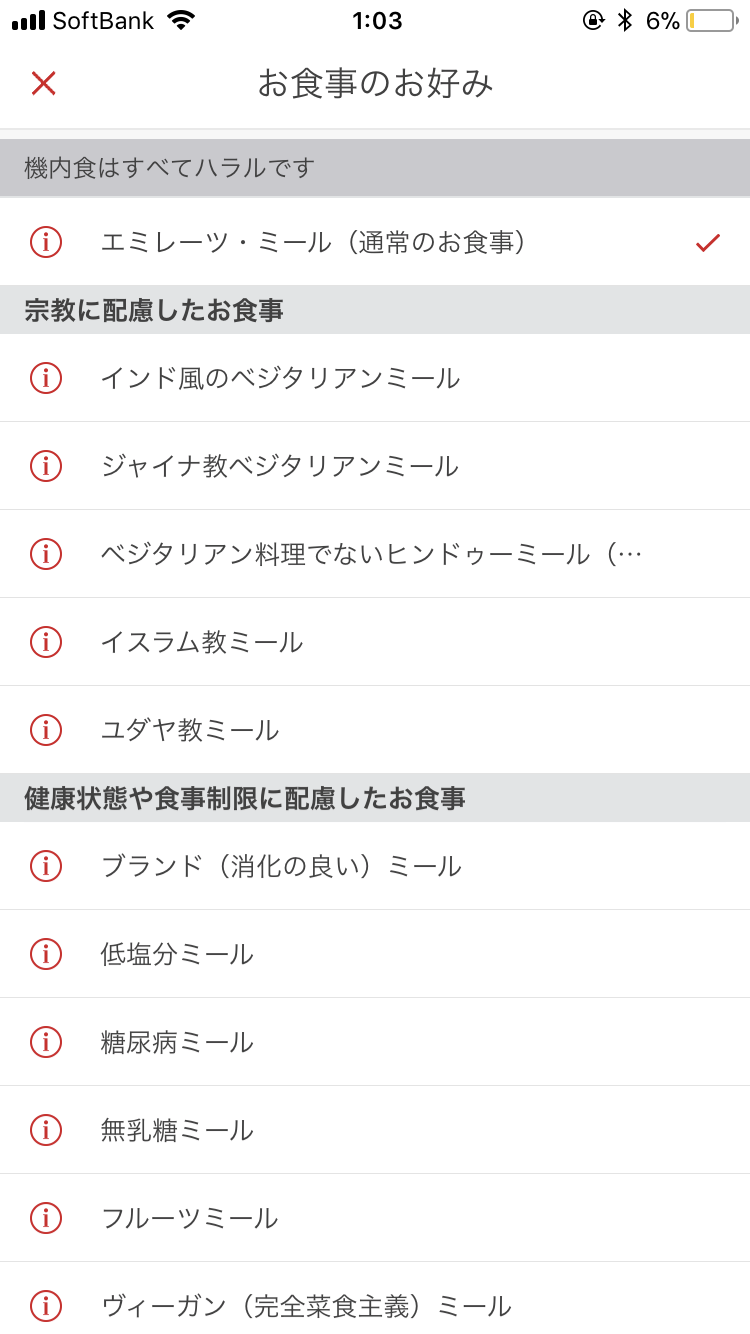Viewport: 750px width, 1334px height.
Task: Select 無乳糖ミール
Action: pyautogui.click(x=375, y=1130)
